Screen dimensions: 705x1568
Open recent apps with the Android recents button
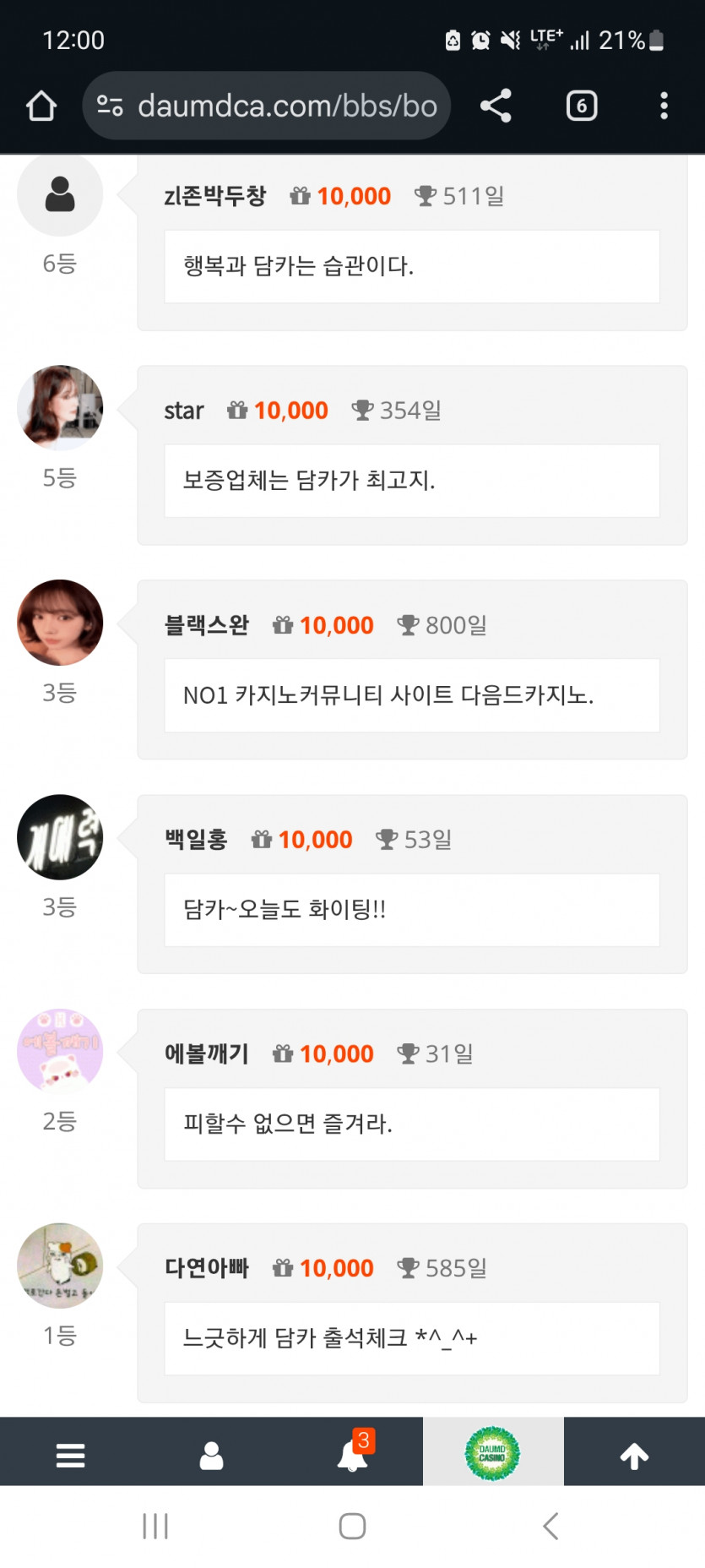click(155, 1526)
